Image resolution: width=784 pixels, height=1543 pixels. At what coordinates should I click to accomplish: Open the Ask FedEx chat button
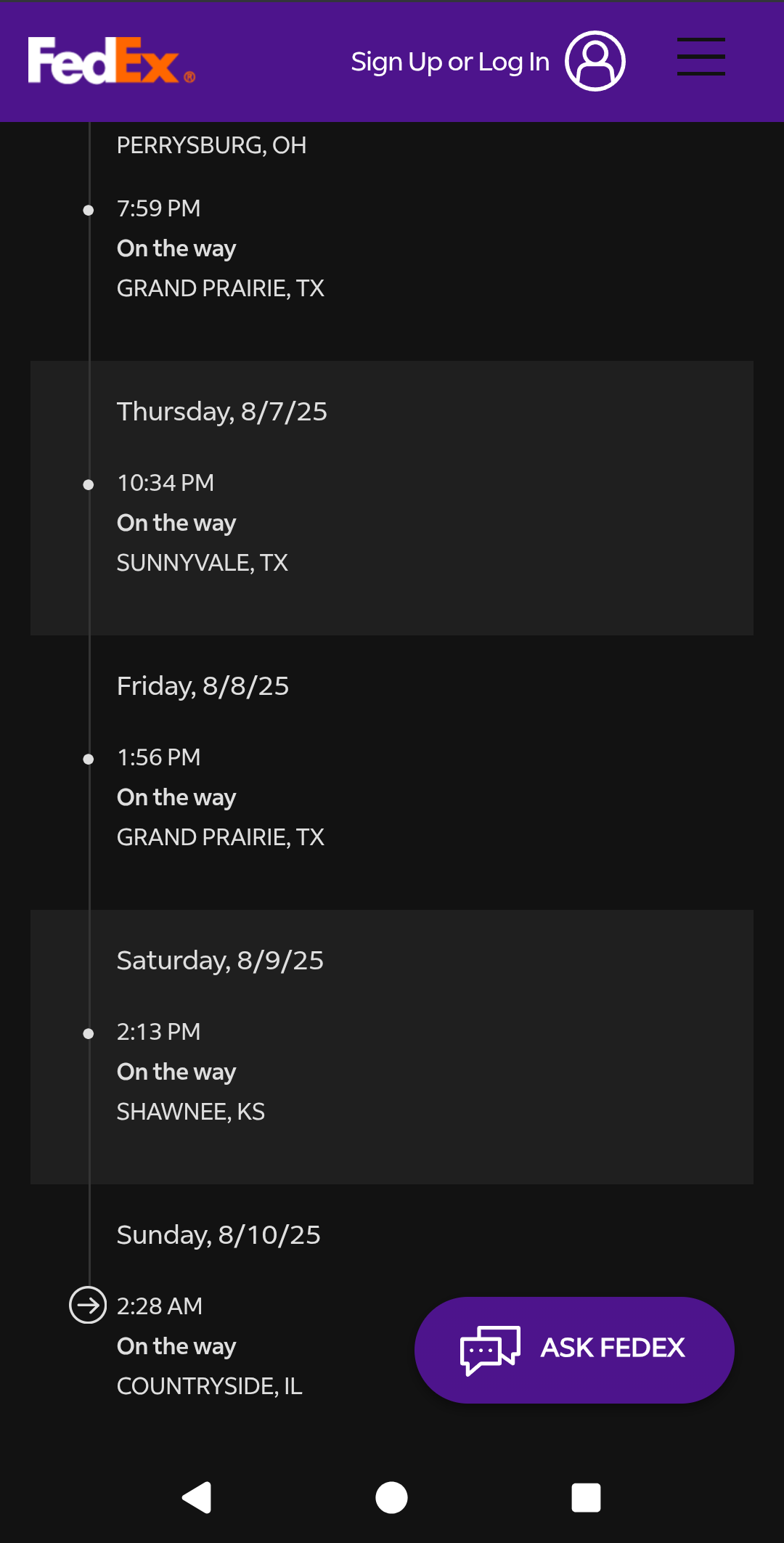click(574, 1350)
